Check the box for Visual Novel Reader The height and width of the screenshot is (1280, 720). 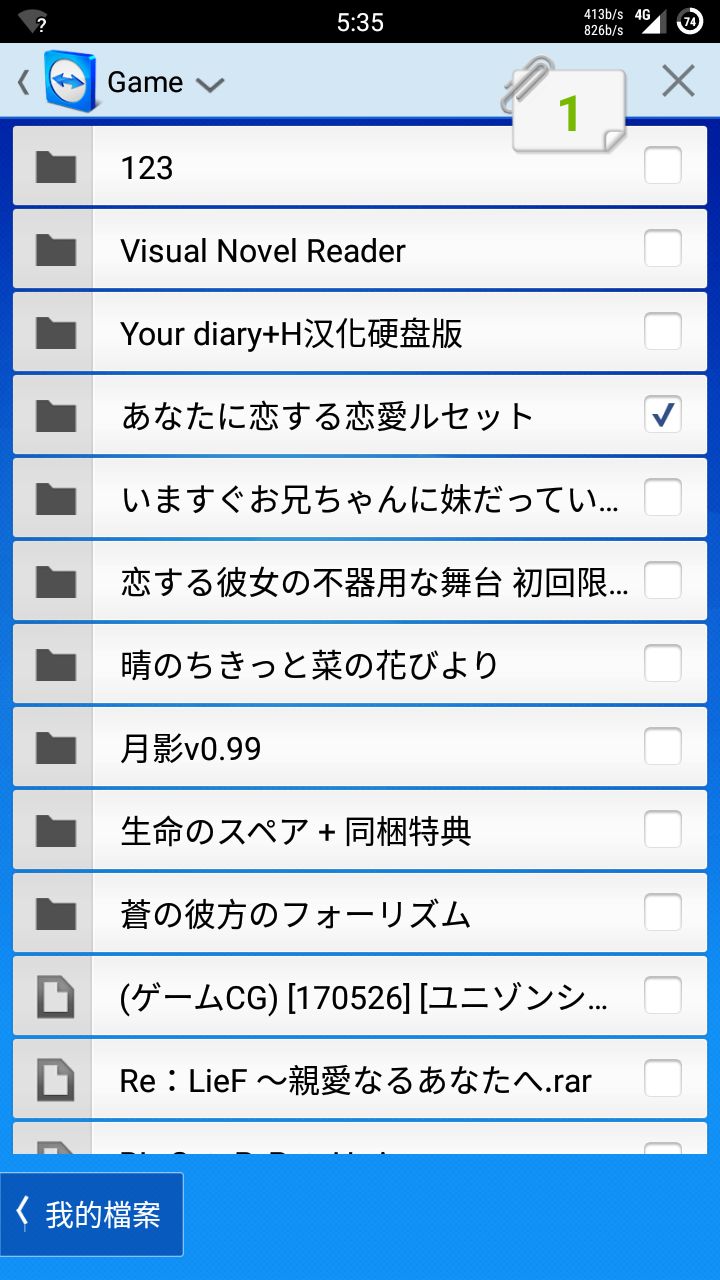coord(663,248)
